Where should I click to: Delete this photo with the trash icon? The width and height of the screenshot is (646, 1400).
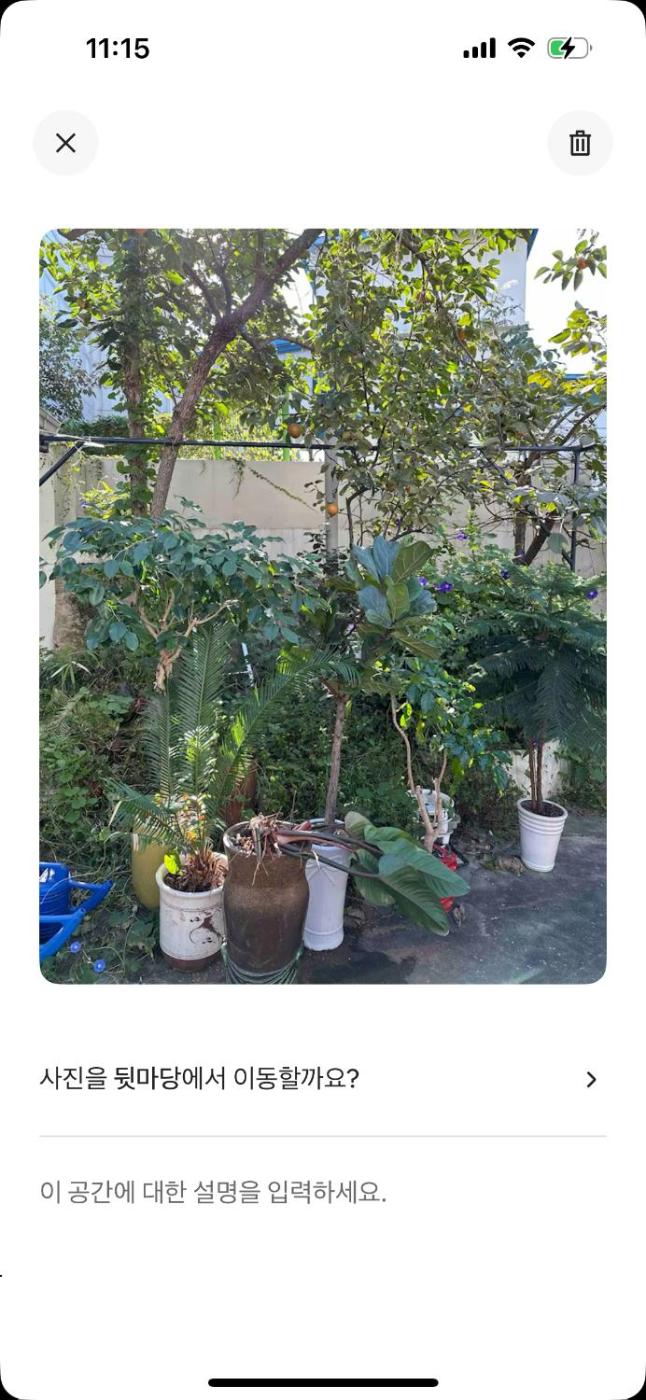tap(580, 143)
